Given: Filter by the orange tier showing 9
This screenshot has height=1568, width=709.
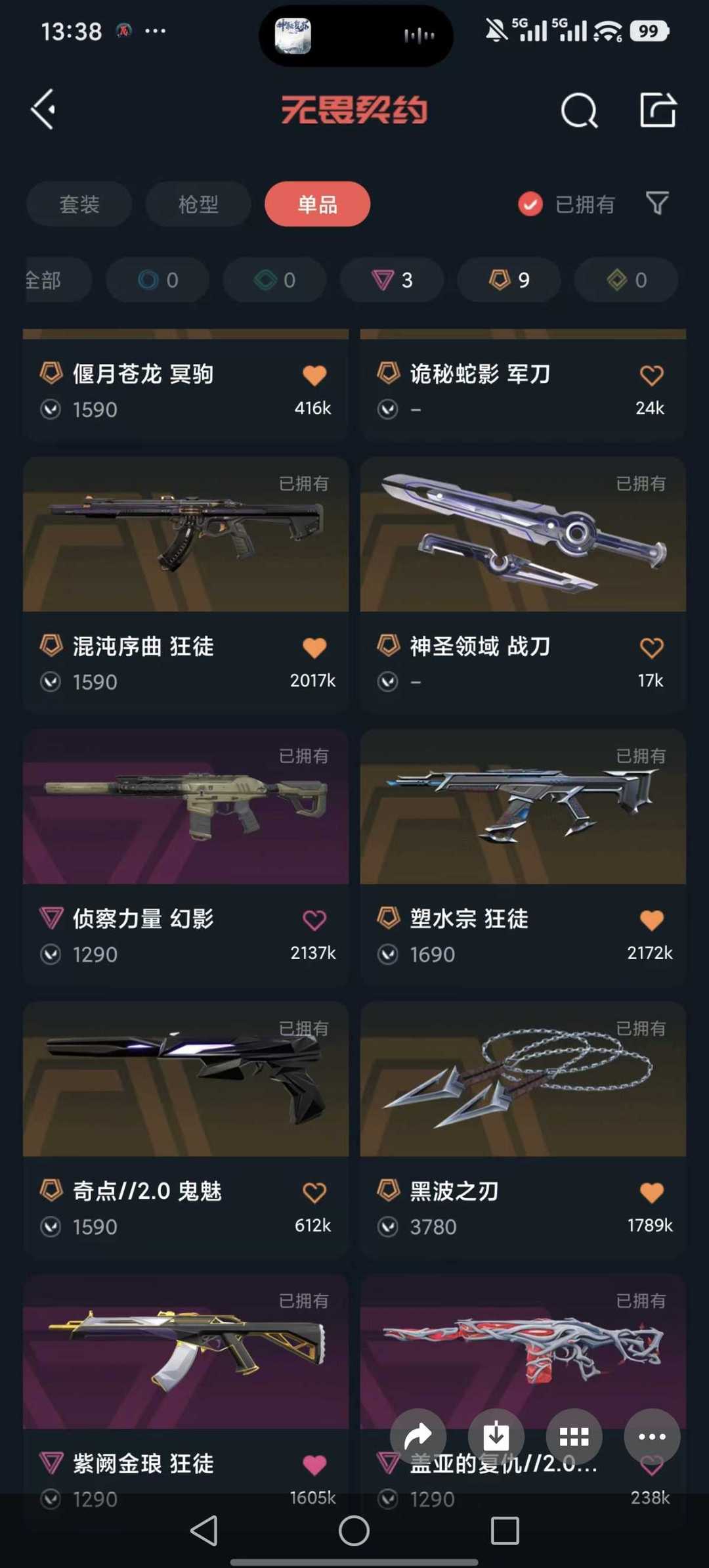Looking at the screenshot, I should (509, 279).
